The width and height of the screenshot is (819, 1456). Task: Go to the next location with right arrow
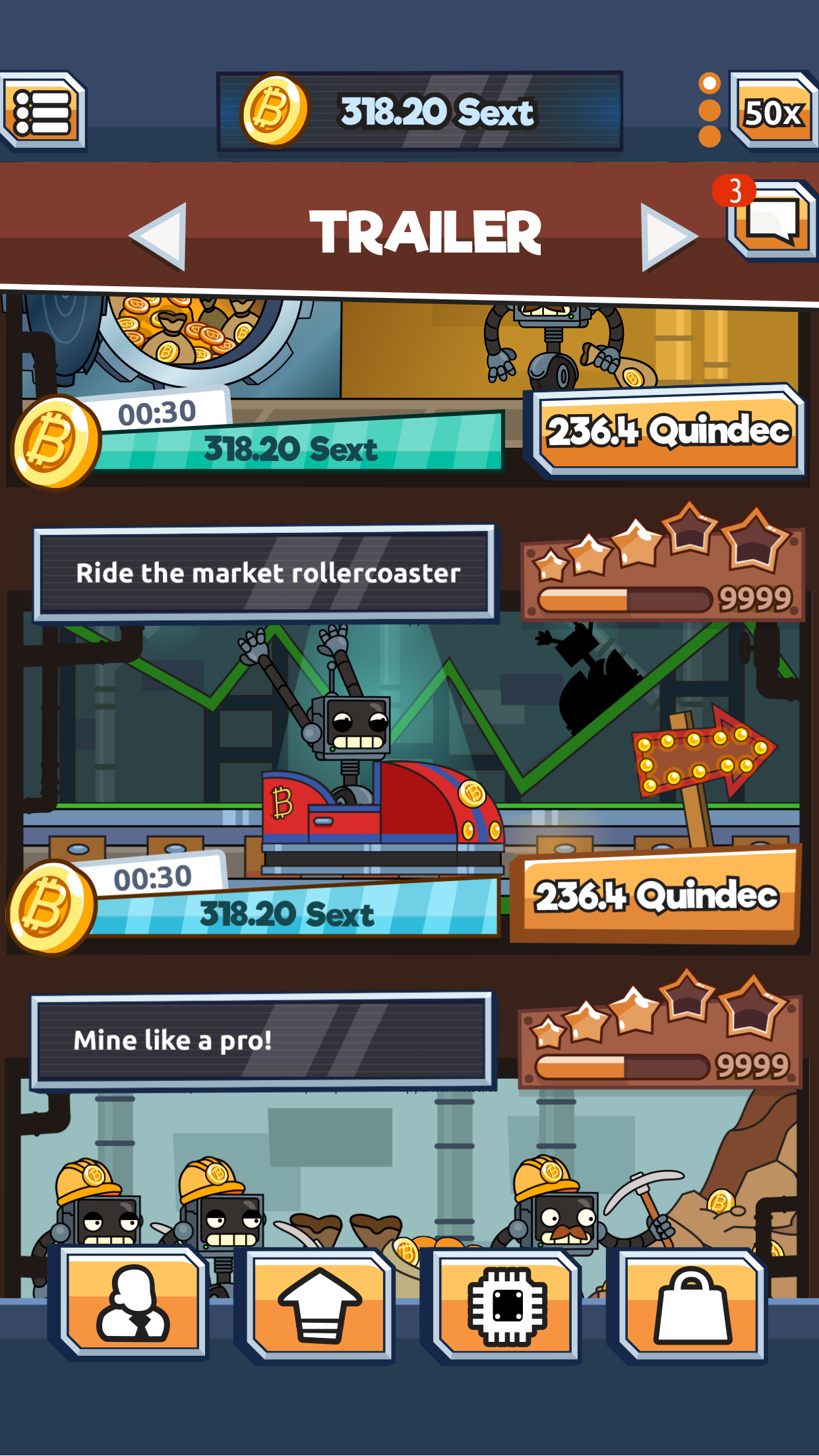(667, 236)
